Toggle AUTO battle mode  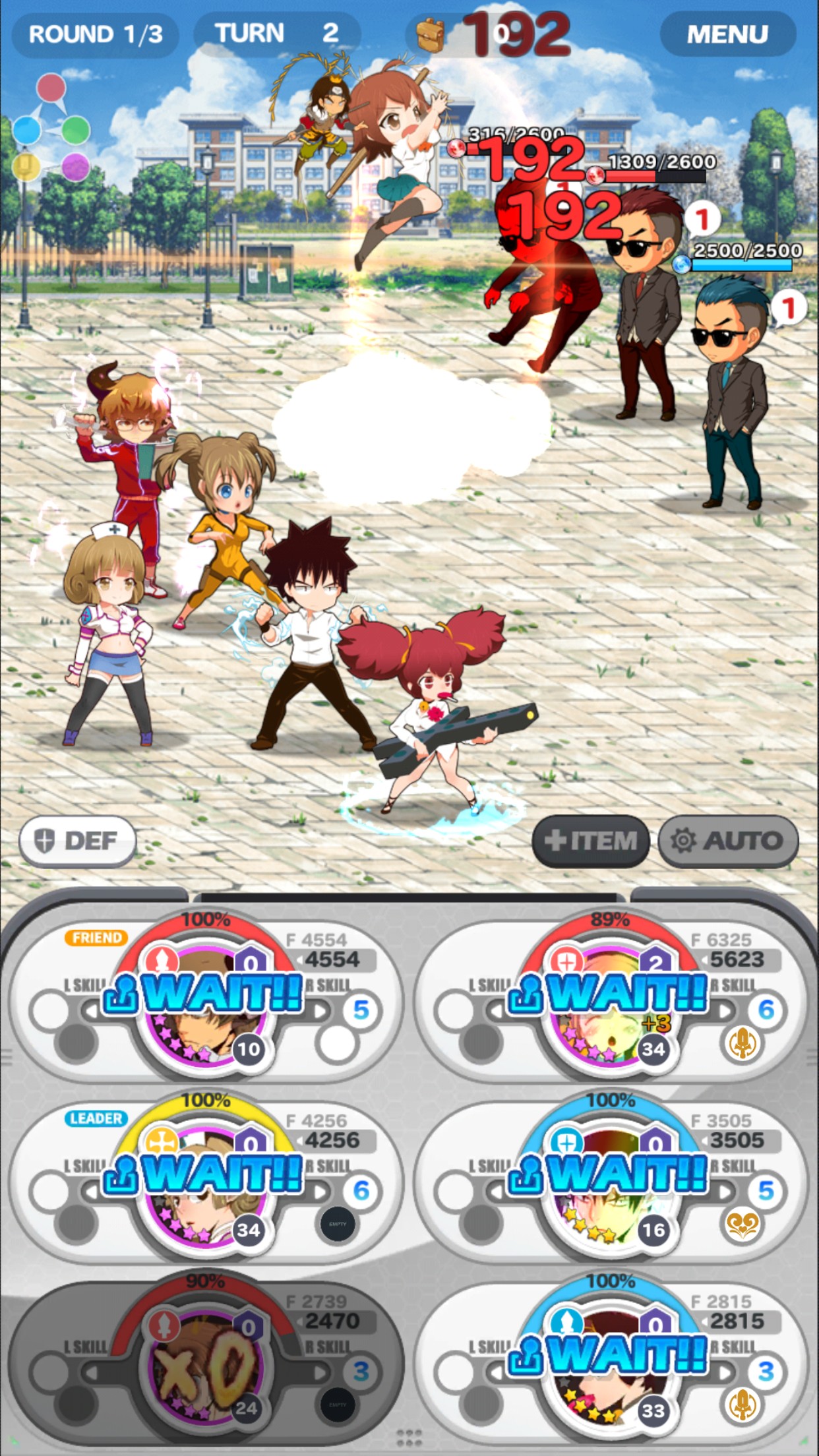pos(728,840)
